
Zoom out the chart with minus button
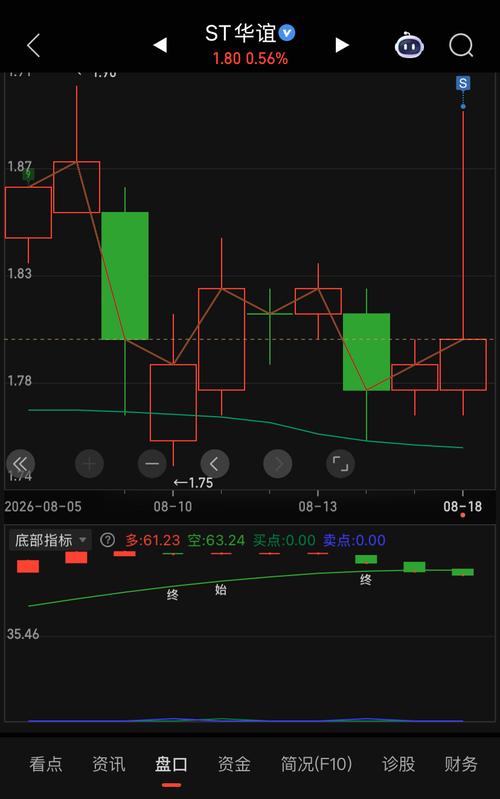coord(152,464)
